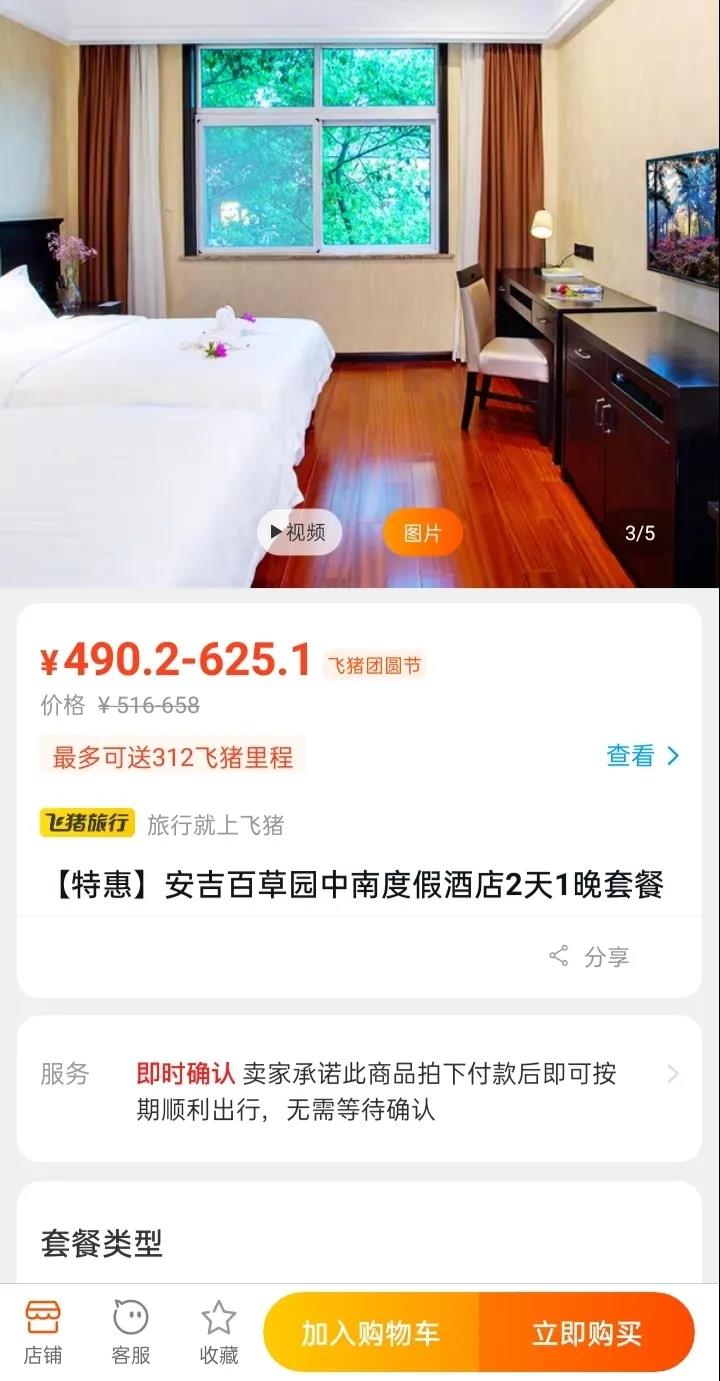Select the 图片 pictures chip
The image size is (720, 1381).
click(422, 533)
